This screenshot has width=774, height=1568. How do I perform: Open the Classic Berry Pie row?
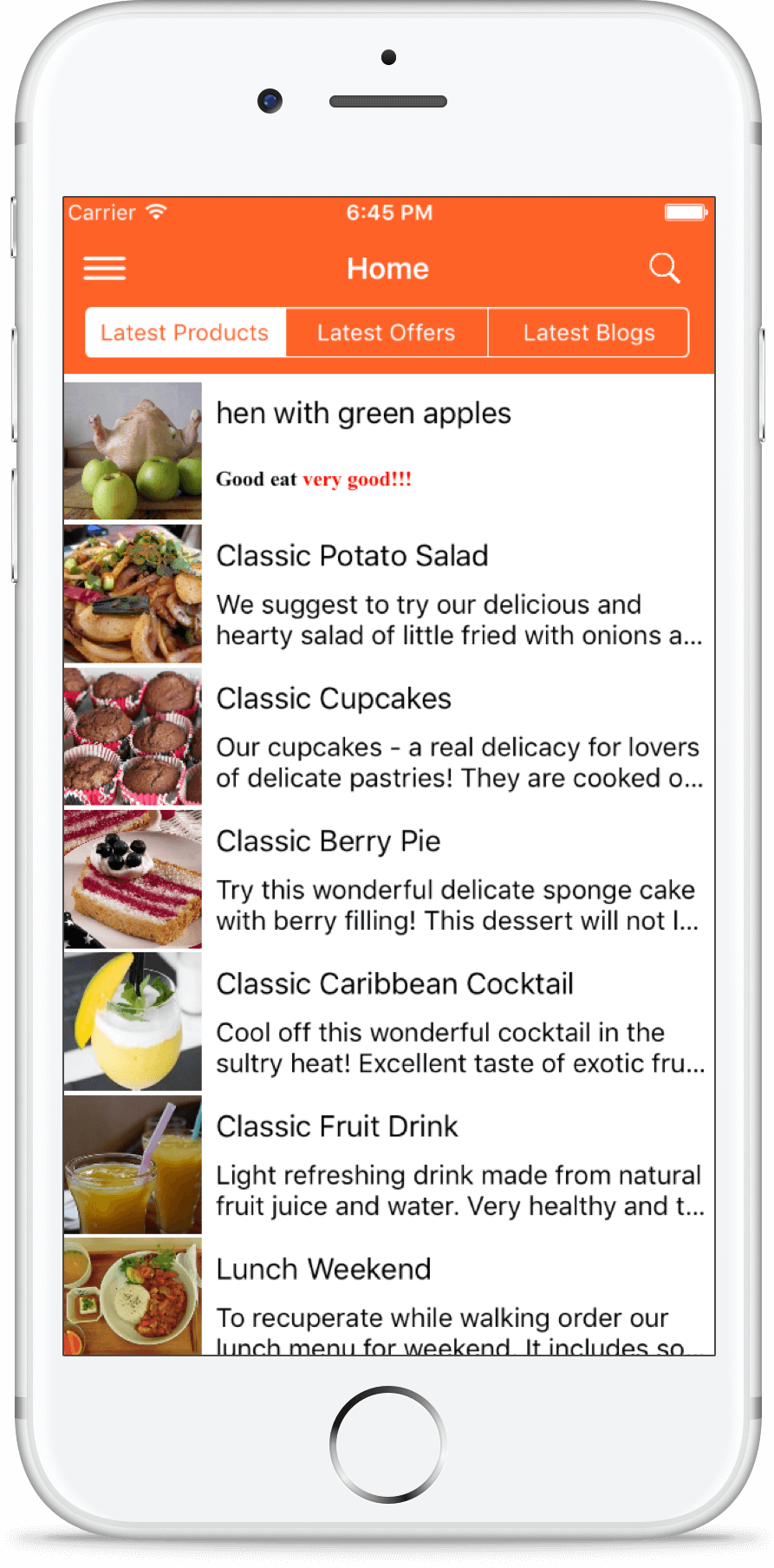click(389, 879)
